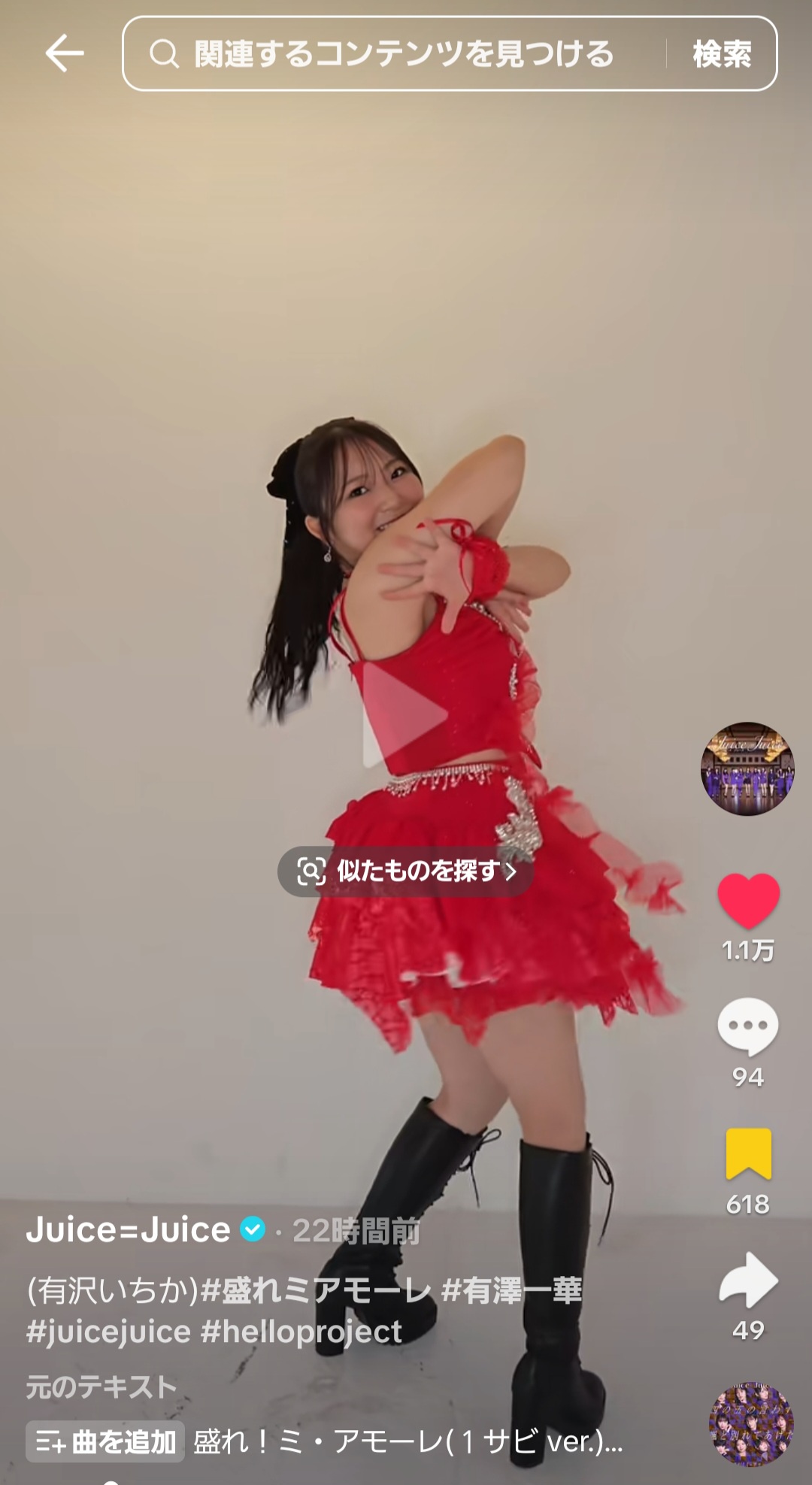Image resolution: width=812 pixels, height=1485 pixels.
Task: Go back with the arrow icon
Action: [64, 53]
